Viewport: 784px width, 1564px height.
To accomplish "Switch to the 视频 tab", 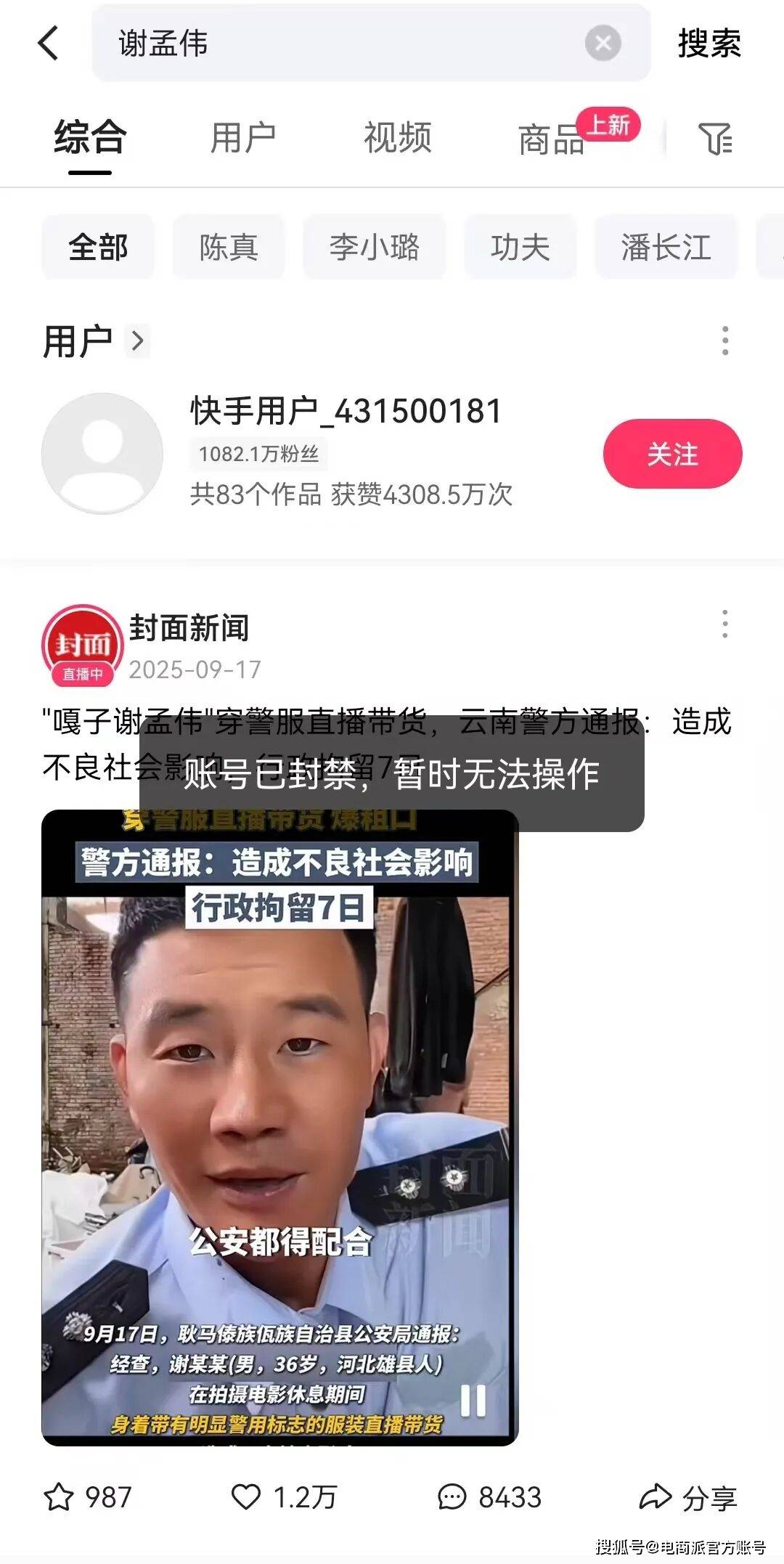I will [397, 138].
